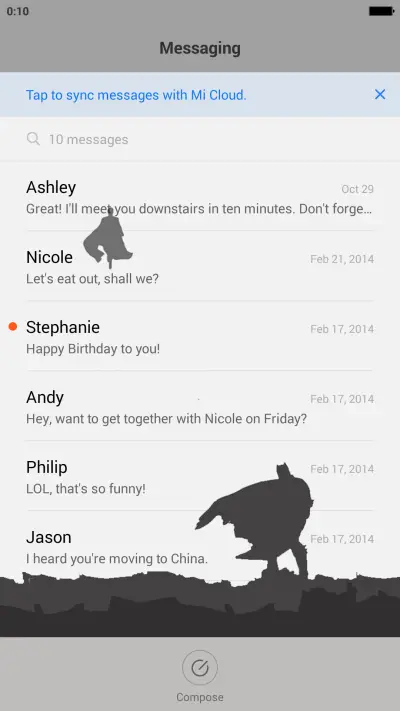Dismiss the Mi Cloud sync banner
Screen dimensions: 400x711
pos(380,94)
